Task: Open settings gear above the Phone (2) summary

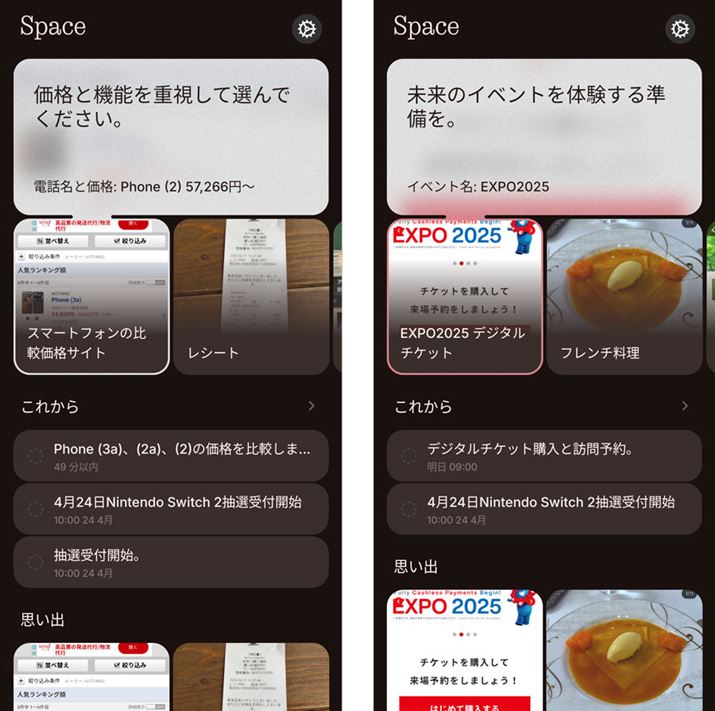Action: click(306, 29)
